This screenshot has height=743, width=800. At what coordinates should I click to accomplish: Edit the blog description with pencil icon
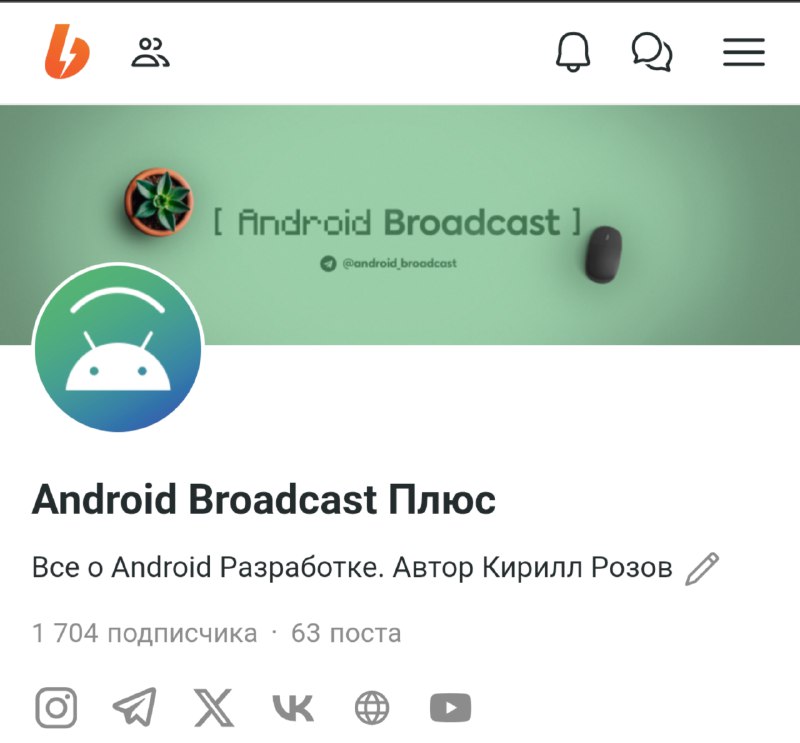click(x=702, y=568)
